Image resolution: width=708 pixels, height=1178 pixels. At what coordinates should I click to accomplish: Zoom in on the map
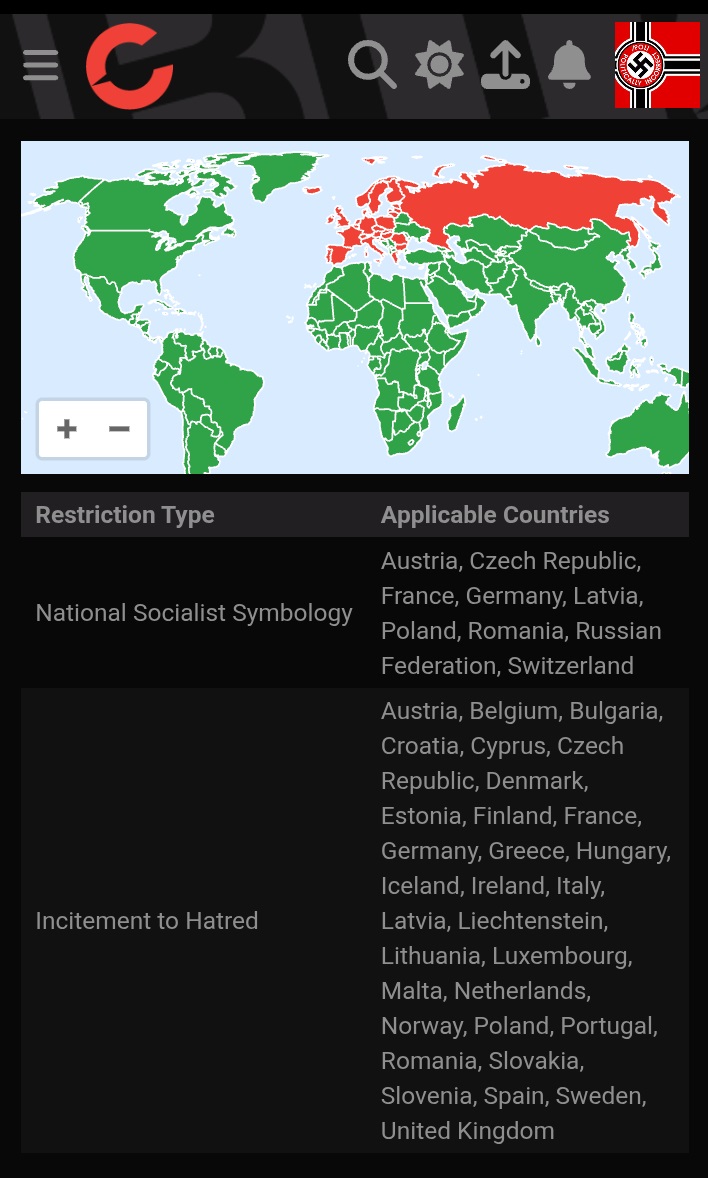point(67,429)
